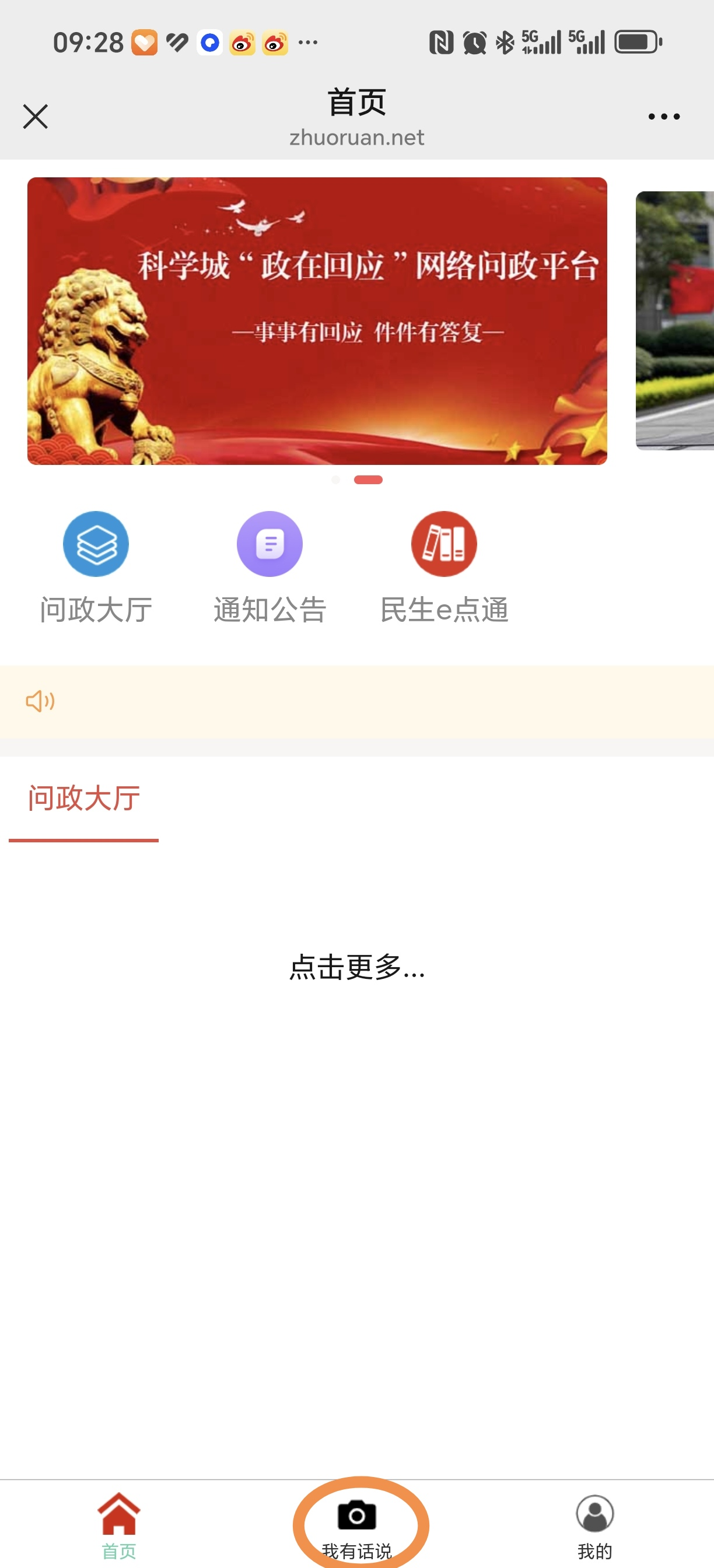Tap 点击更多 to load more
The width and height of the screenshot is (714, 1568).
coord(356,967)
